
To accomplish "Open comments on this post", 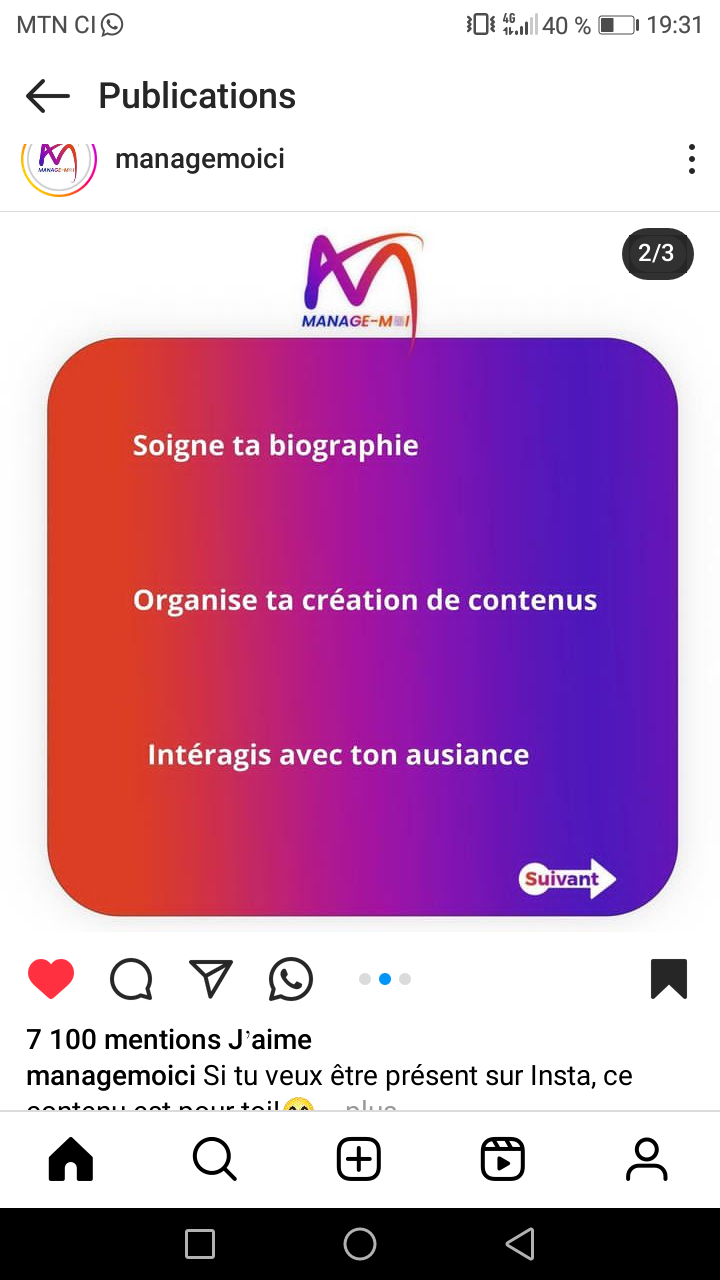I will pyautogui.click(x=131, y=979).
